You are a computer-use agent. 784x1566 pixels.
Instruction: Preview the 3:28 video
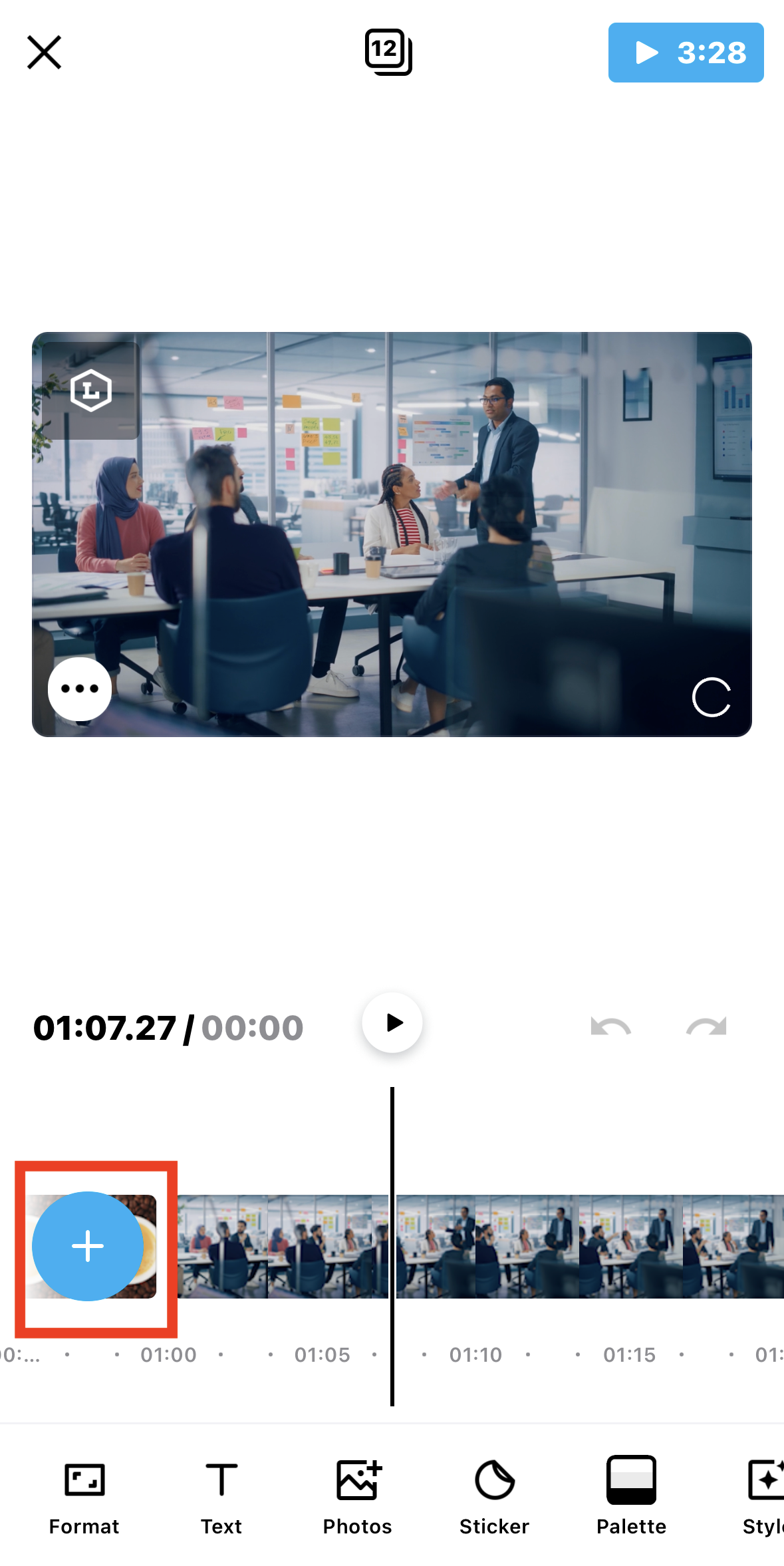pyautogui.click(x=686, y=53)
